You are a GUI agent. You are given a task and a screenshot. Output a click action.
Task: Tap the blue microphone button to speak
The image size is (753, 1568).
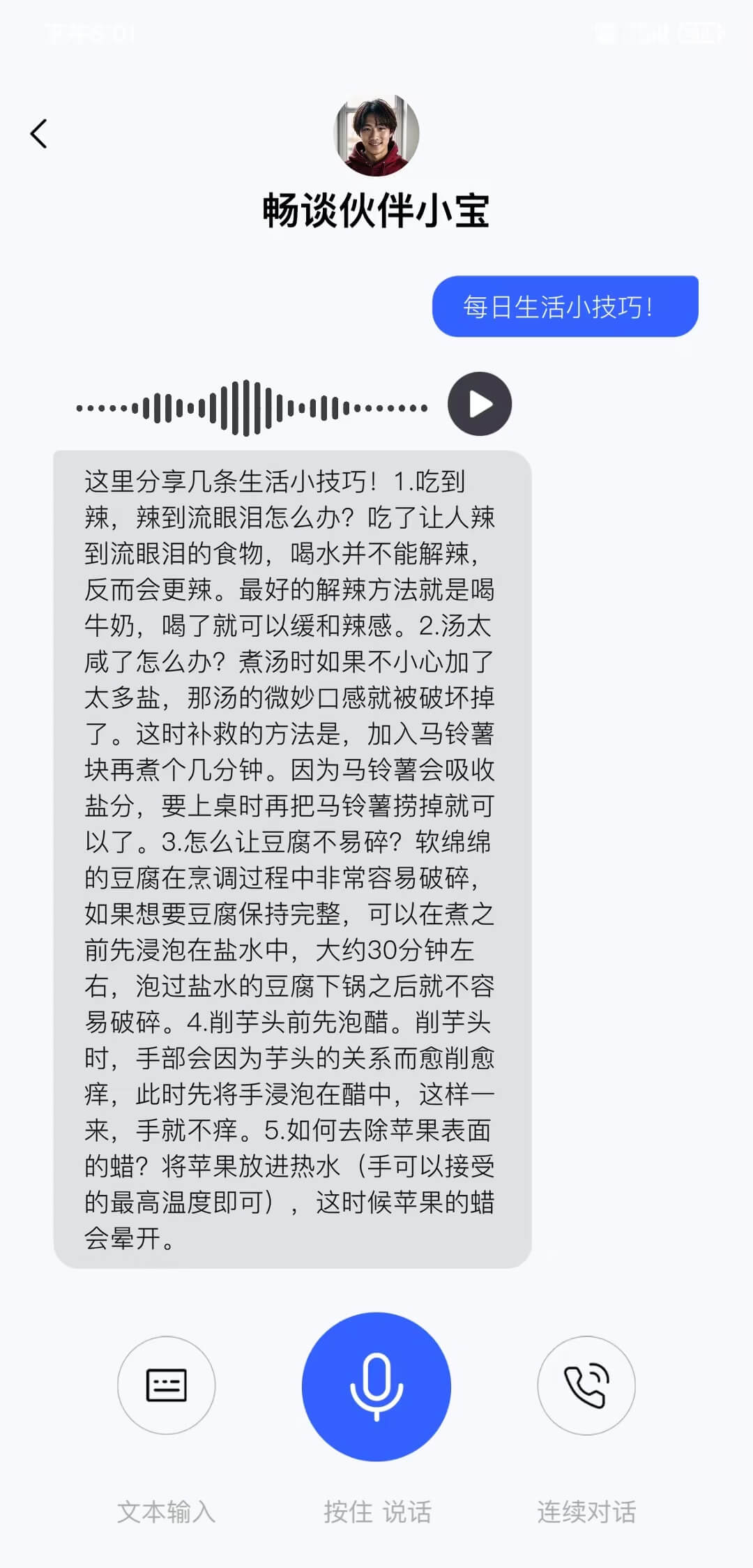[376, 1386]
